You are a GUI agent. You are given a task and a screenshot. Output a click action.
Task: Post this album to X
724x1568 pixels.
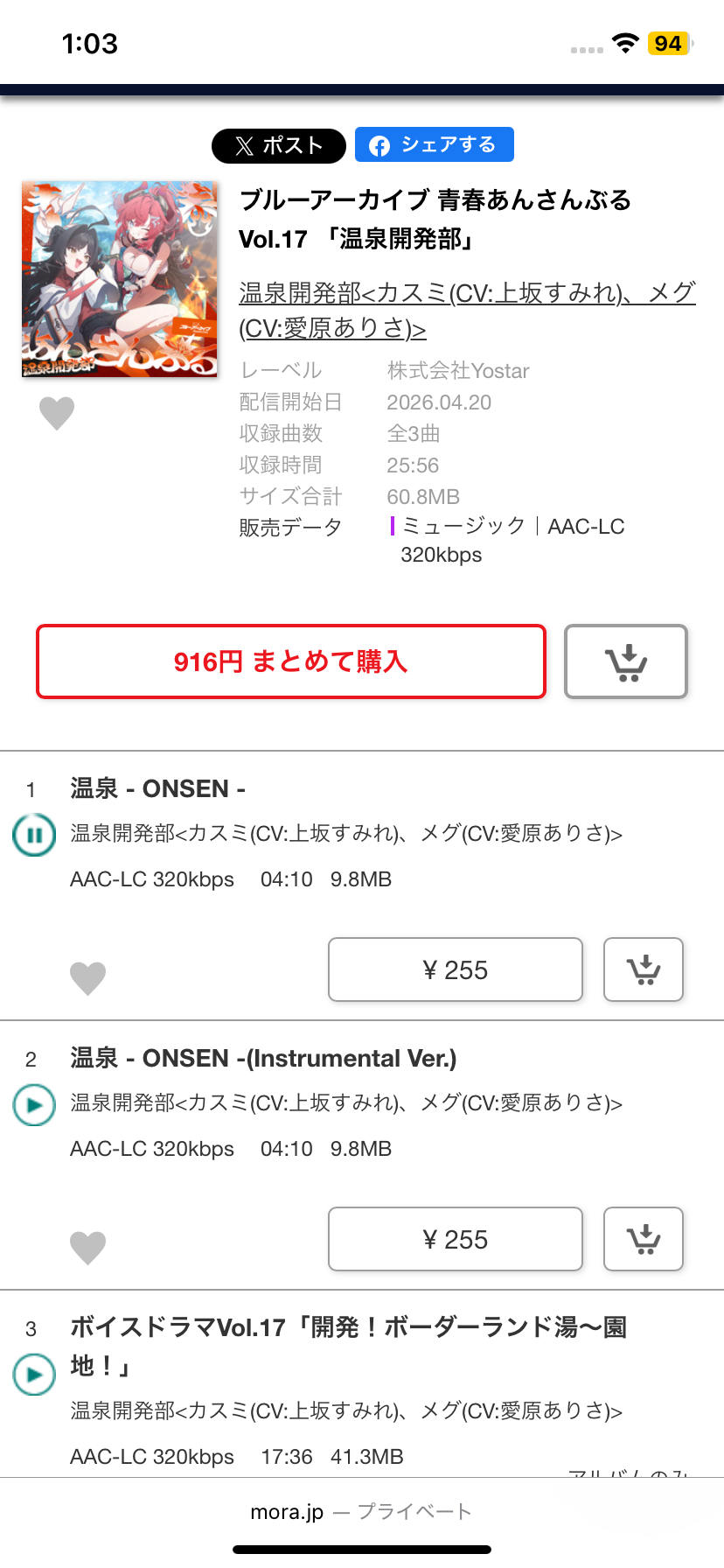click(x=279, y=145)
